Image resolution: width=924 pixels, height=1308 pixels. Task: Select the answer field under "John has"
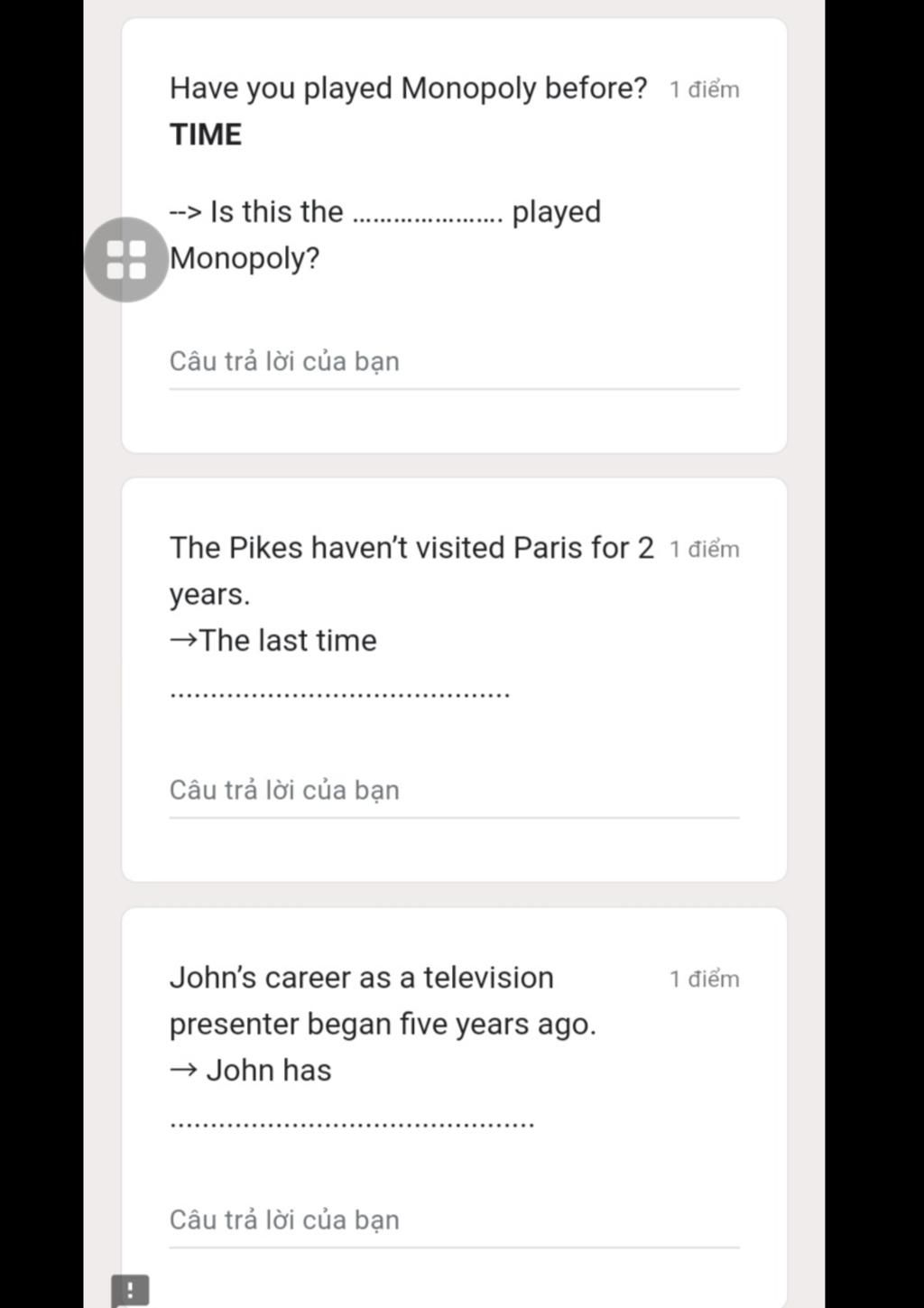pyautogui.click(x=453, y=1221)
